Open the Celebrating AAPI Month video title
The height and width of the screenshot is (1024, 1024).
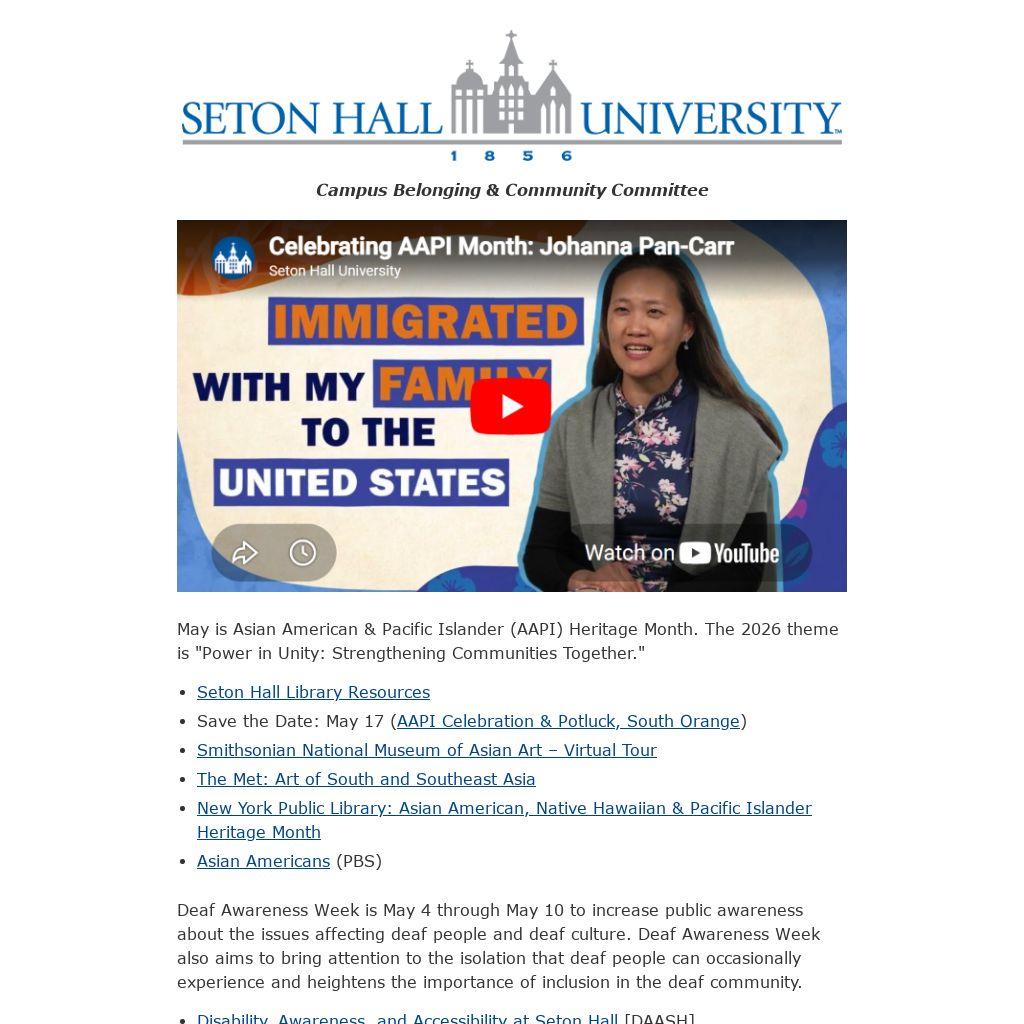coord(501,246)
